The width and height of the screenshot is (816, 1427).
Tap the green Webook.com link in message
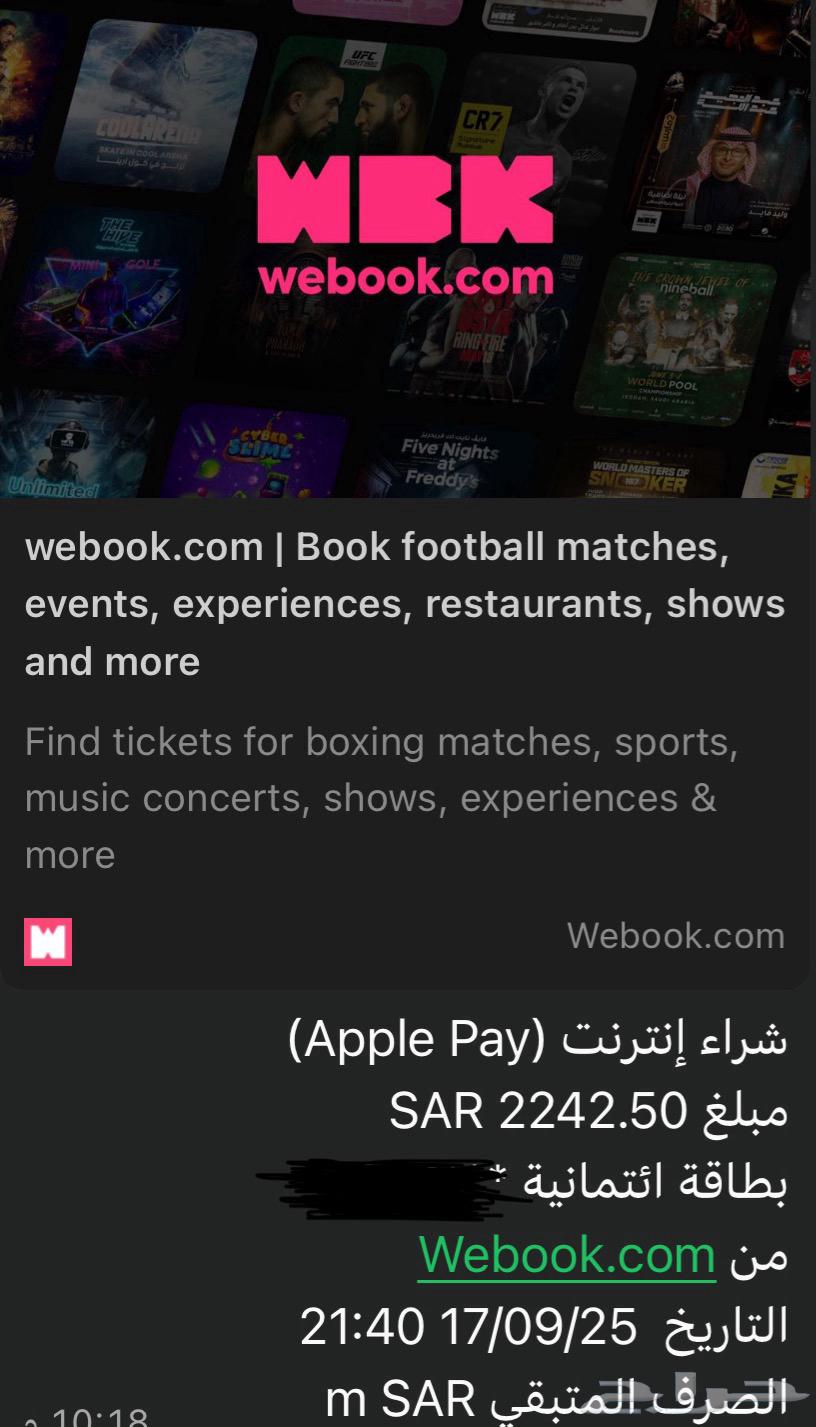click(567, 1255)
